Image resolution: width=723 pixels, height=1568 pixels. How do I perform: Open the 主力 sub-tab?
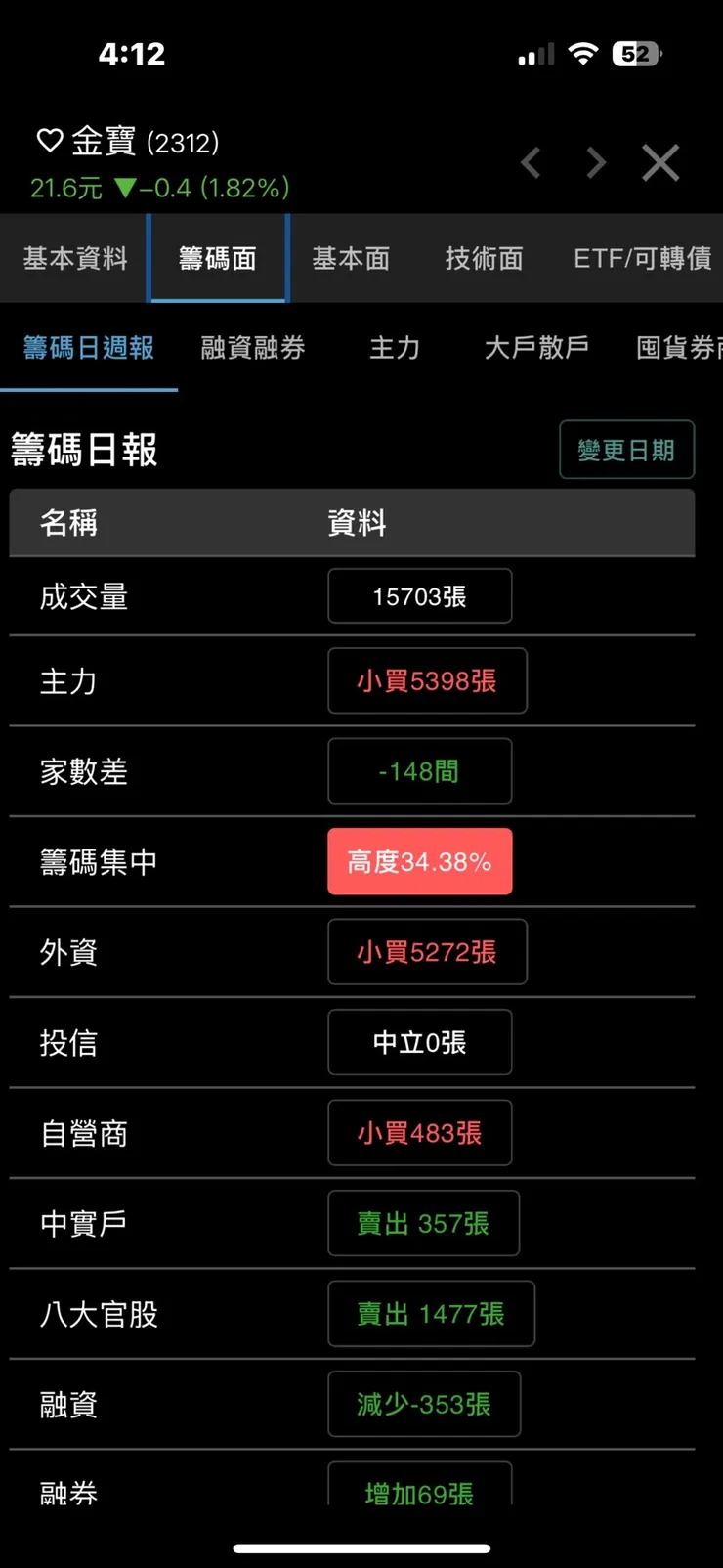(x=395, y=349)
